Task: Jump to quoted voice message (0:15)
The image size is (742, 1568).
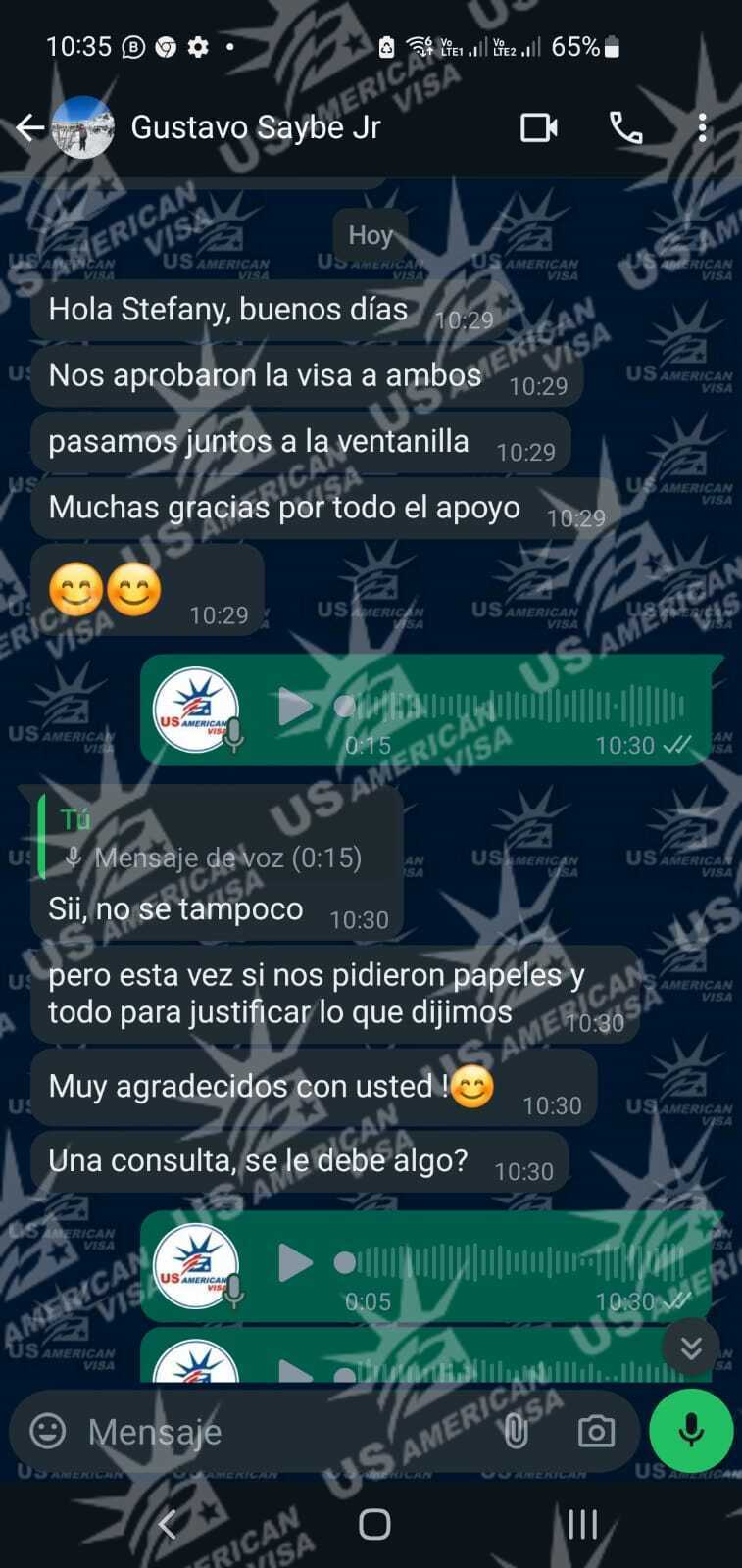Action: pos(216,841)
